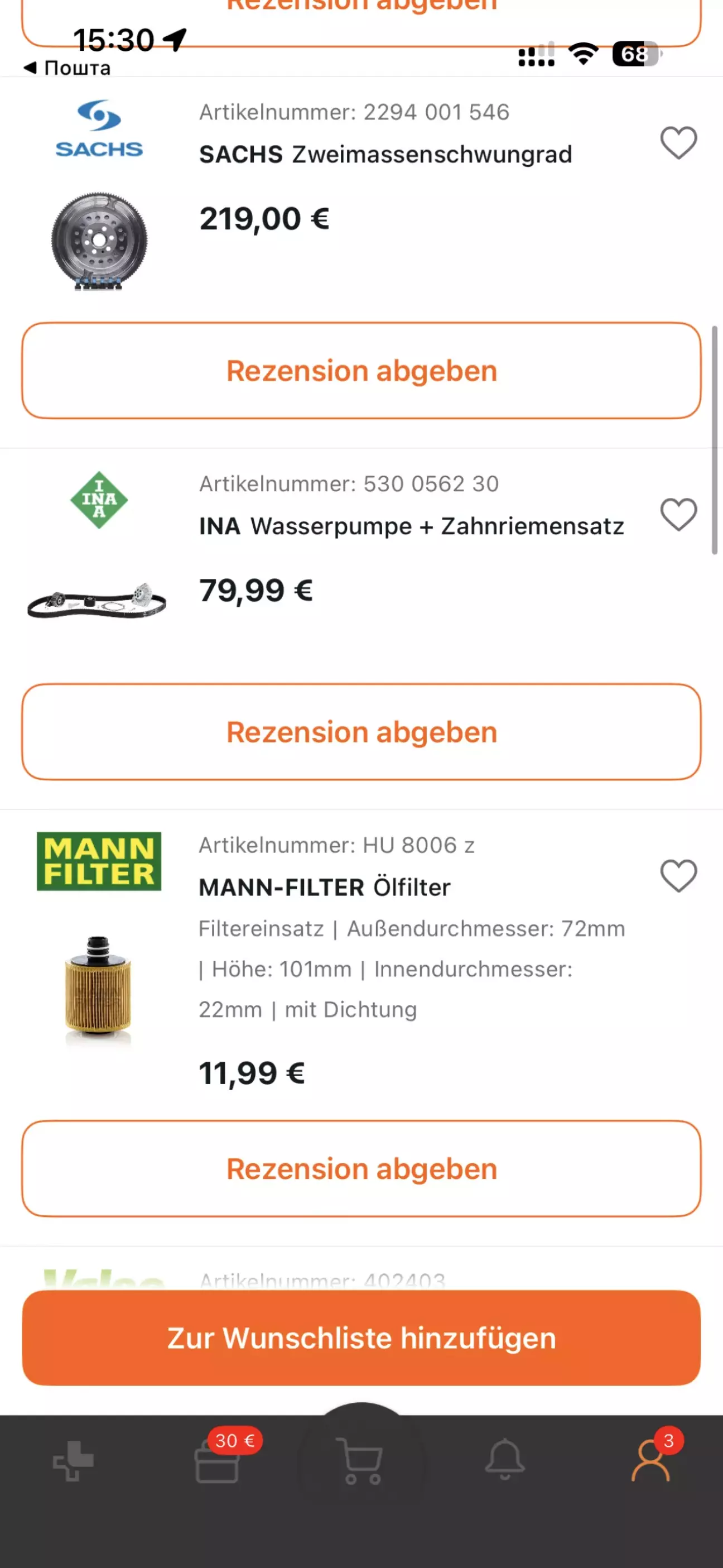Open the MANN-FILTER Ölfilter product
Viewport: 723px width, 1568px height.
[324, 888]
